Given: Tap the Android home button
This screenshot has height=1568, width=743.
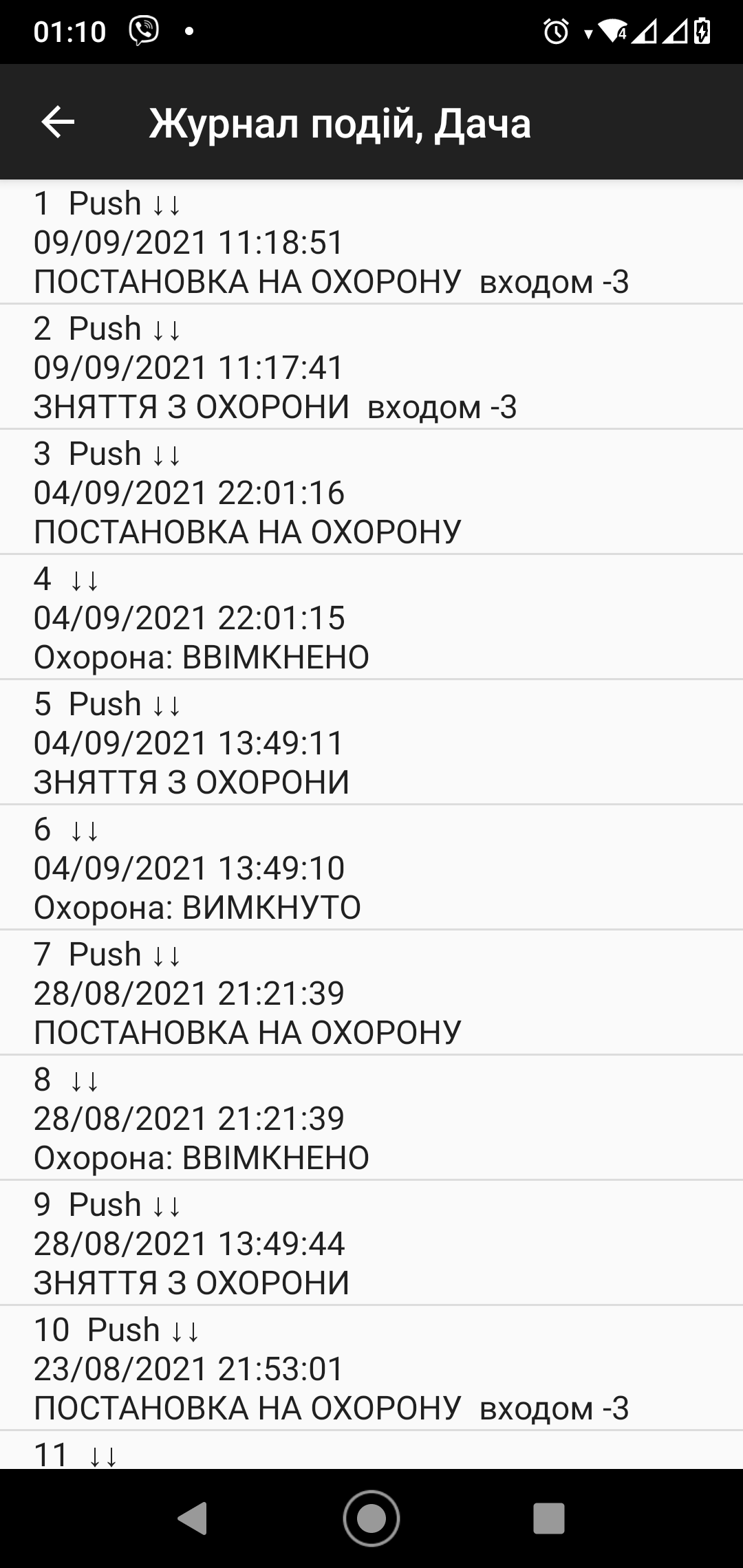Looking at the screenshot, I should point(371,1516).
